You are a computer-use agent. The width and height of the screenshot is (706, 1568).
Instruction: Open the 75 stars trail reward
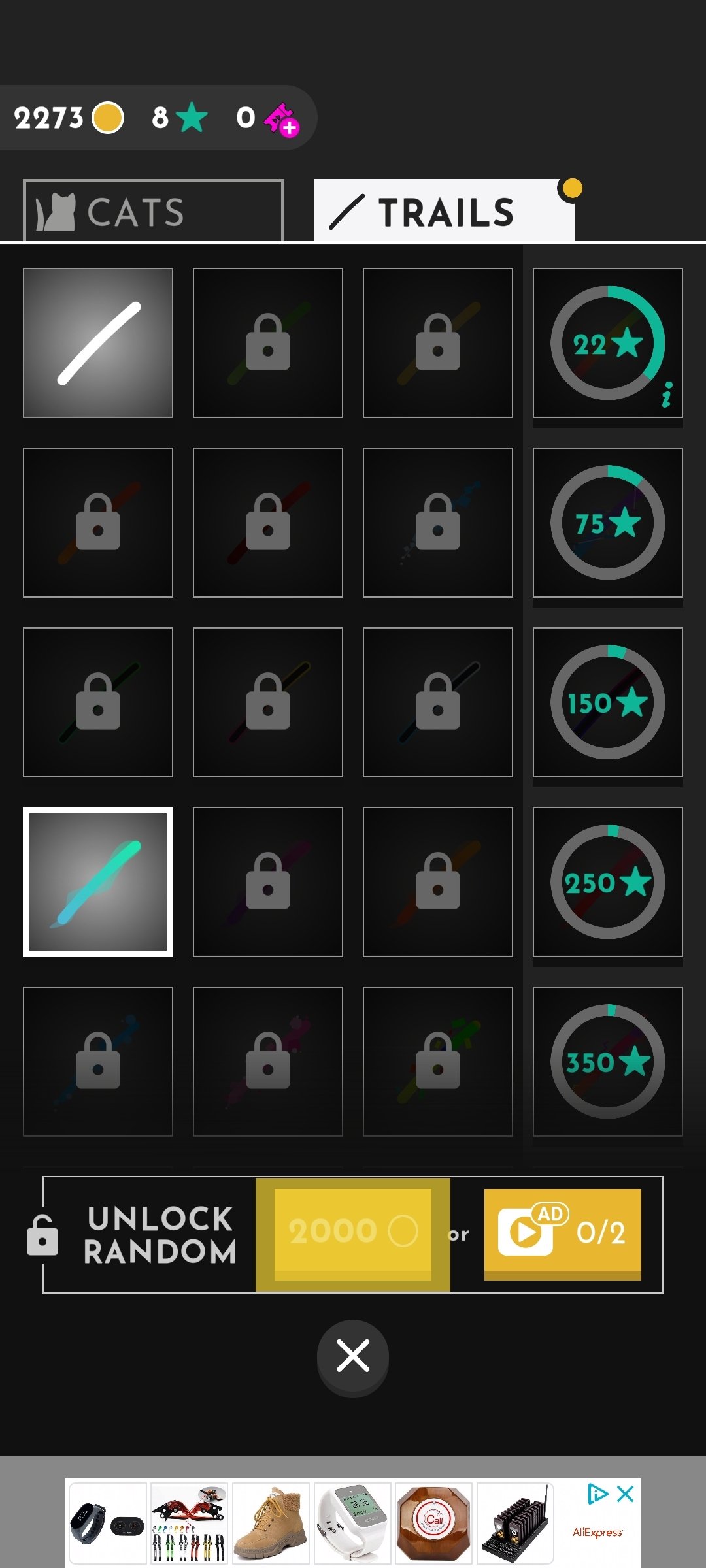pyautogui.click(x=608, y=523)
